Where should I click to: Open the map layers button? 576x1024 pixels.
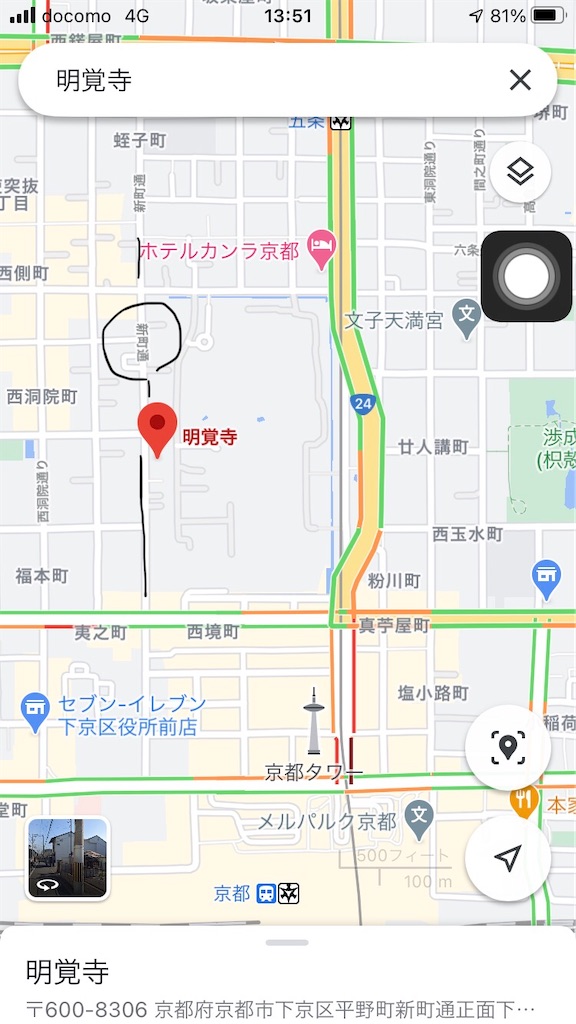(520, 172)
